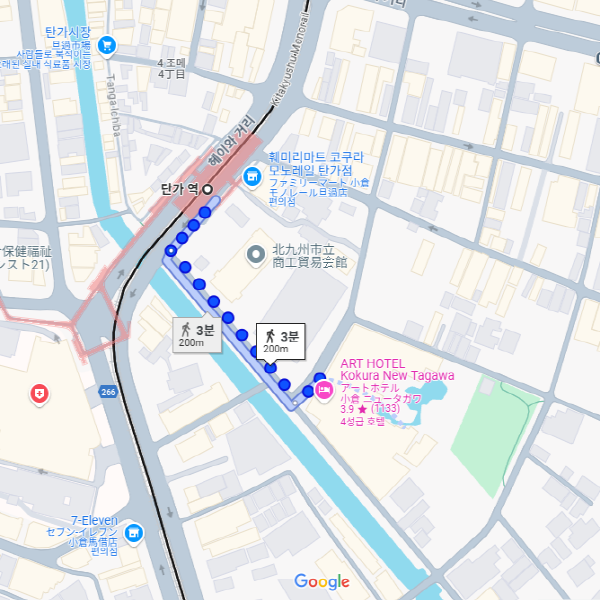The height and width of the screenshot is (600, 600).
Task: Open the 北九州市立商工貿易会館 place pin
Action: point(254,254)
